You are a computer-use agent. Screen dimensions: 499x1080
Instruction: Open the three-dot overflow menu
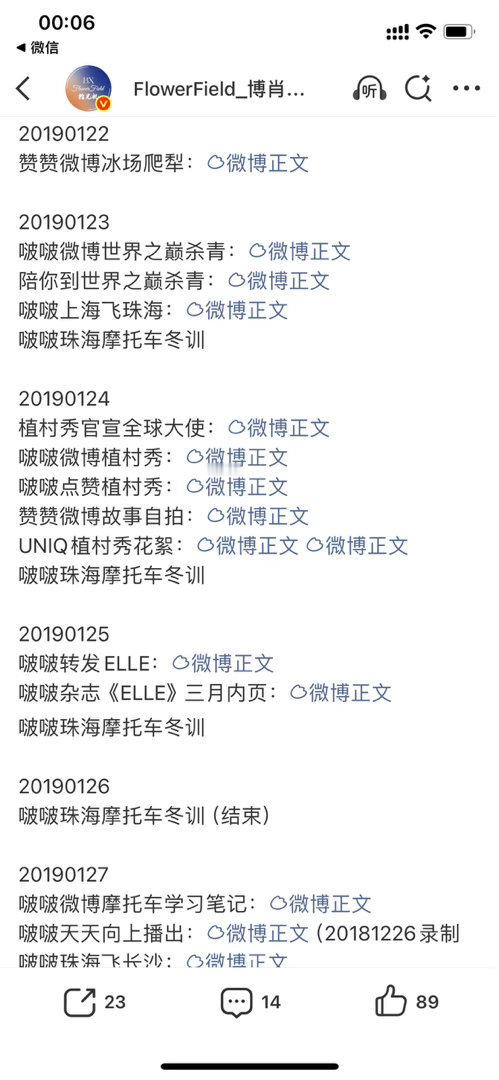click(467, 89)
